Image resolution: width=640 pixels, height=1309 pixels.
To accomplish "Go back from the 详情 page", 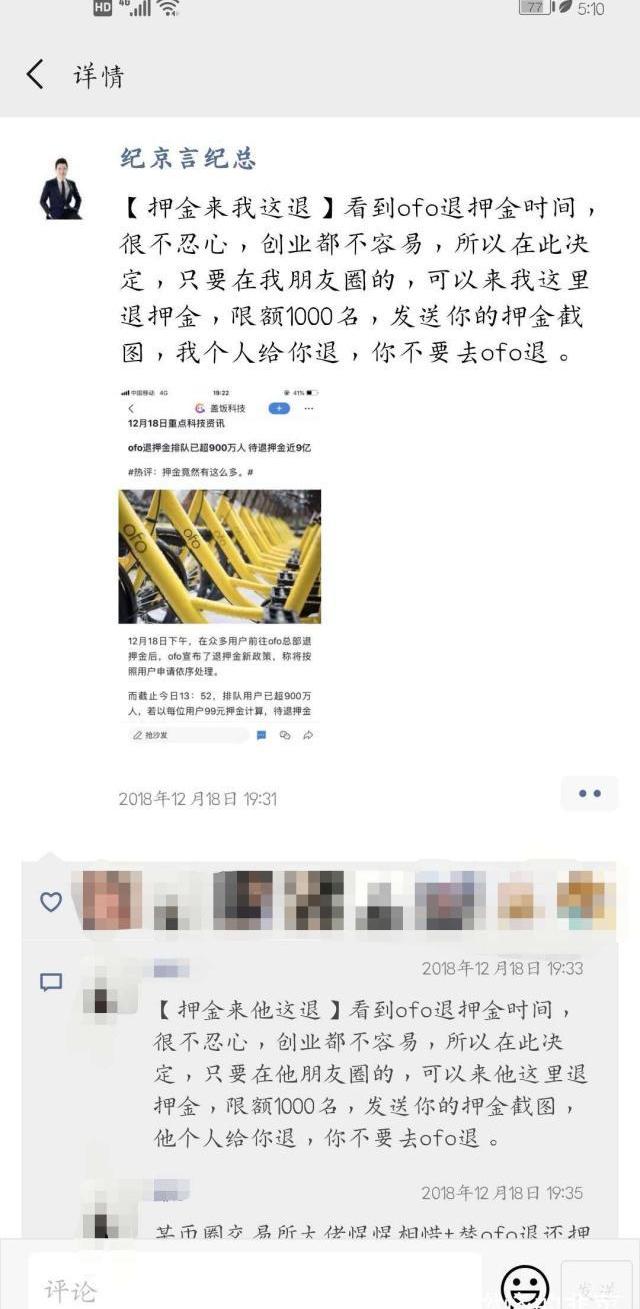I will point(36,75).
